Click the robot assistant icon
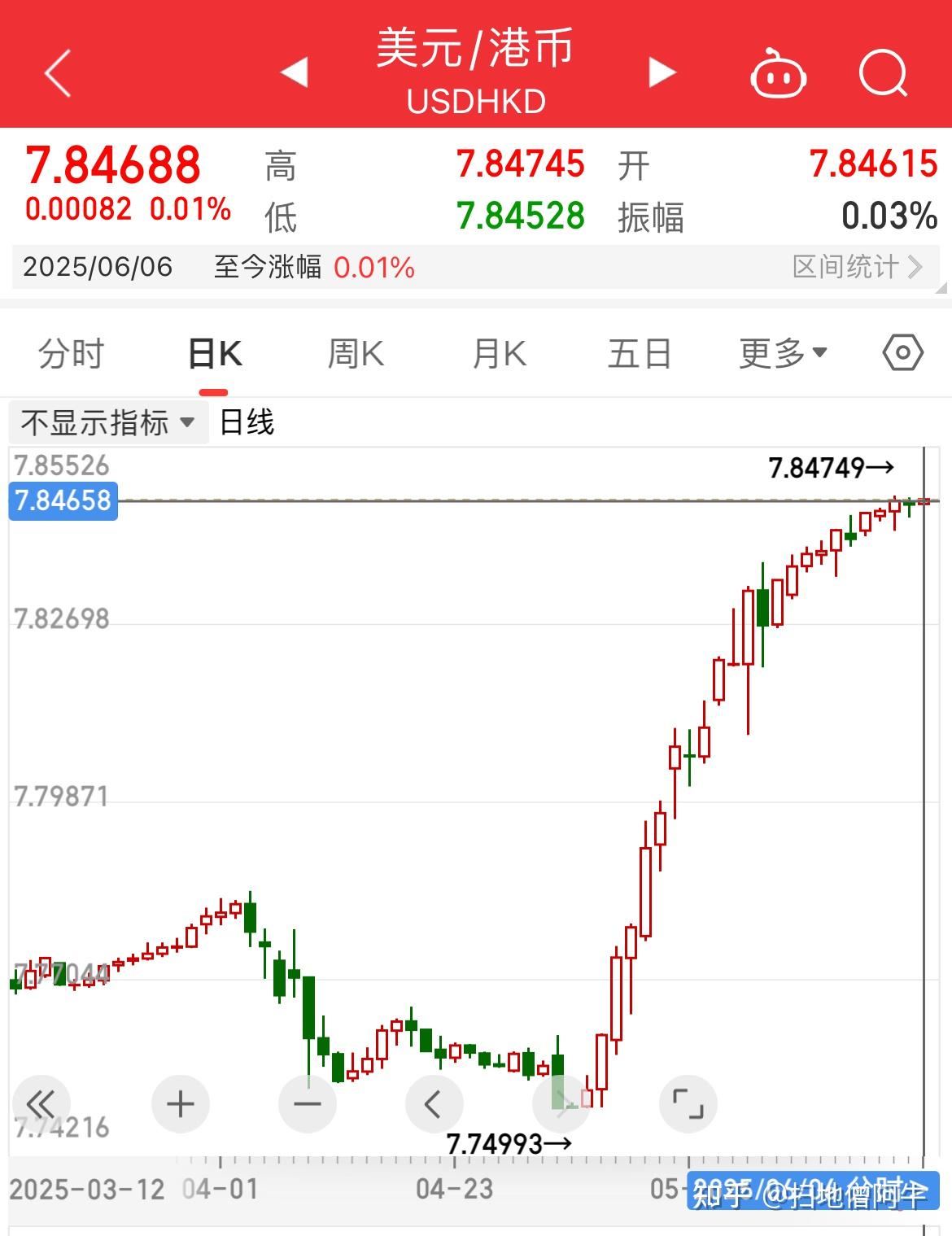Viewport: 952px width, 1236px height. [x=779, y=74]
